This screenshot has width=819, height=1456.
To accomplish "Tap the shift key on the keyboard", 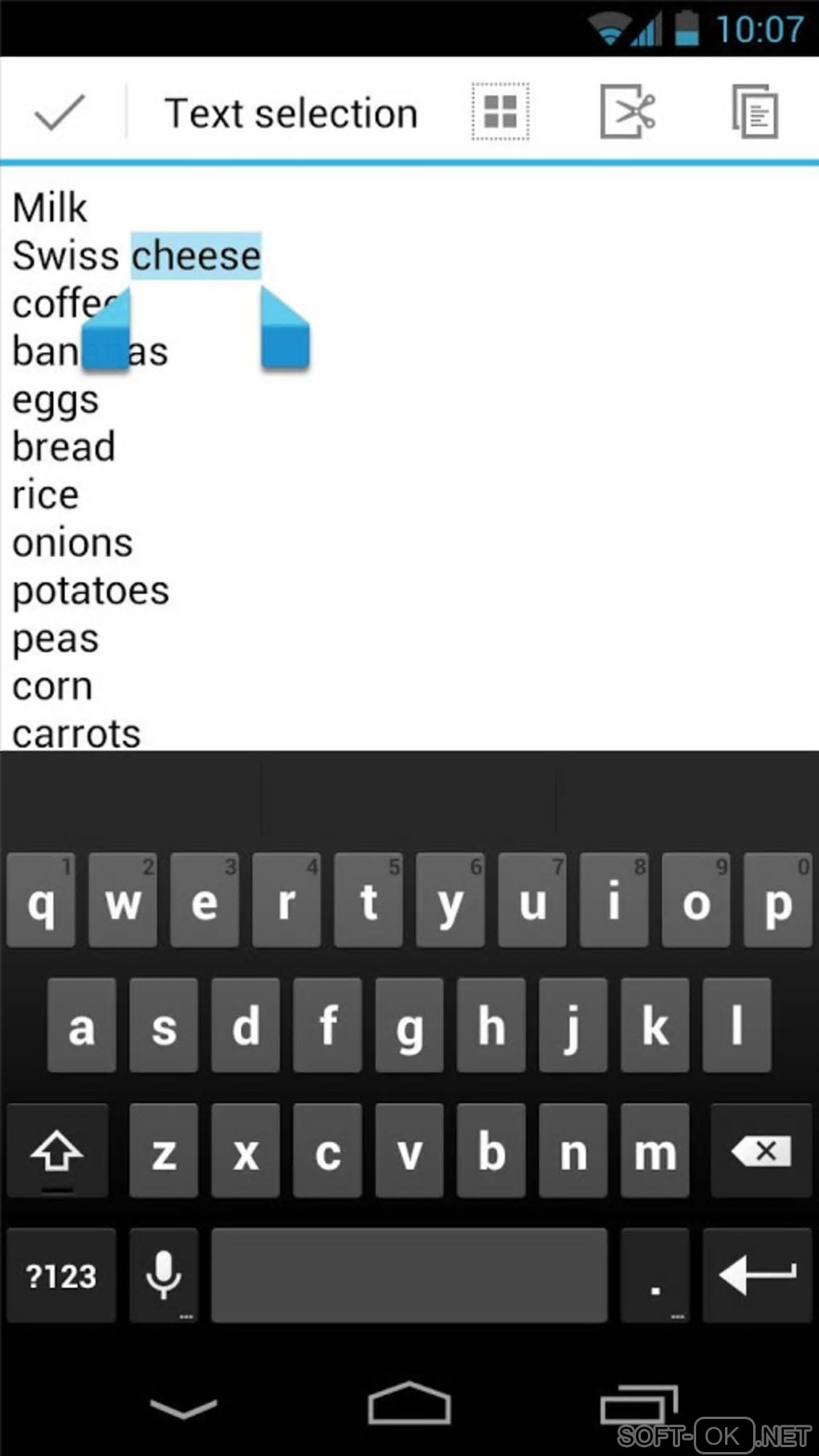I will tap(57, 1151).
